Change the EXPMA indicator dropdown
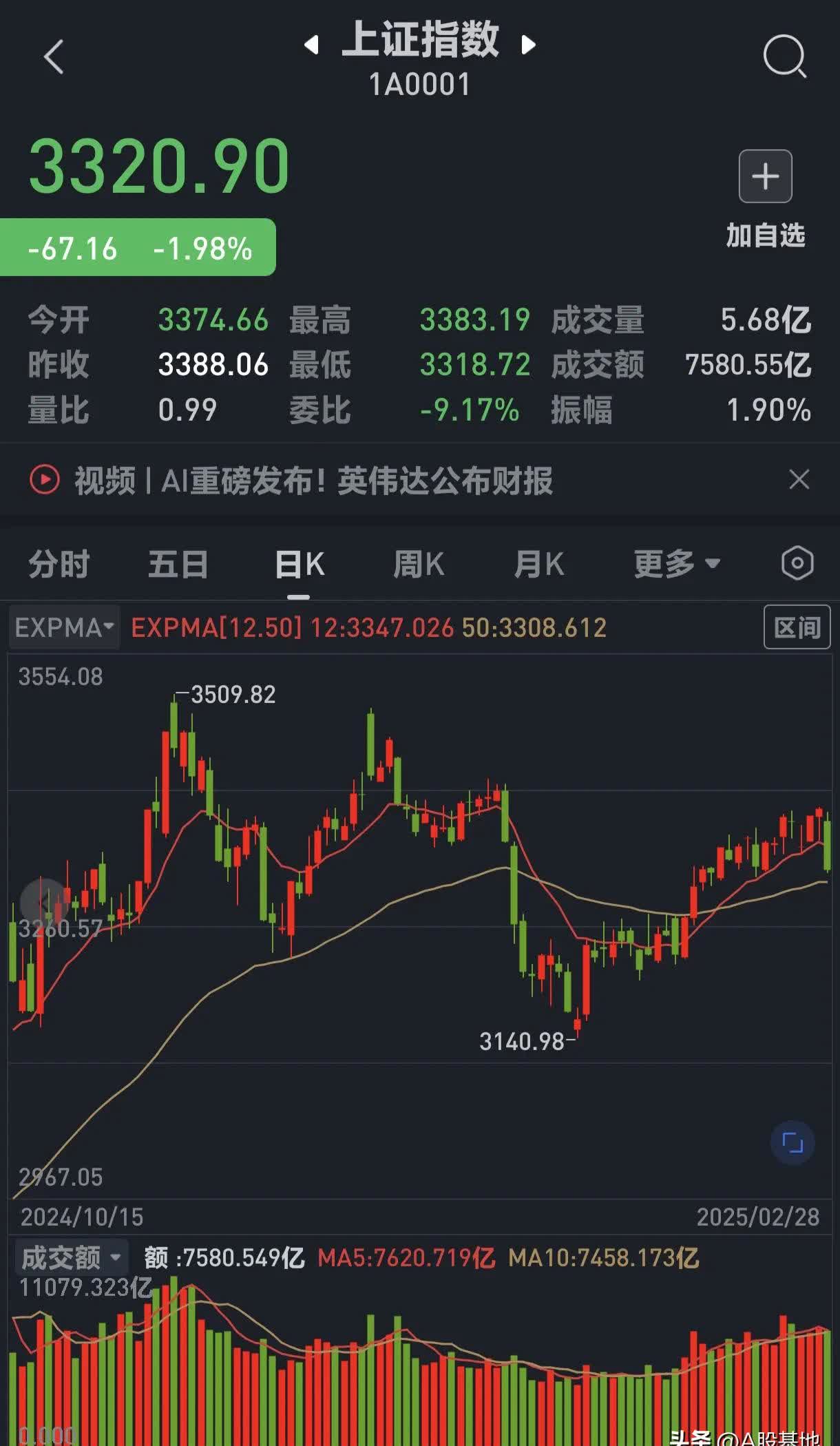840x1446 pixels. tap(64, 627)
